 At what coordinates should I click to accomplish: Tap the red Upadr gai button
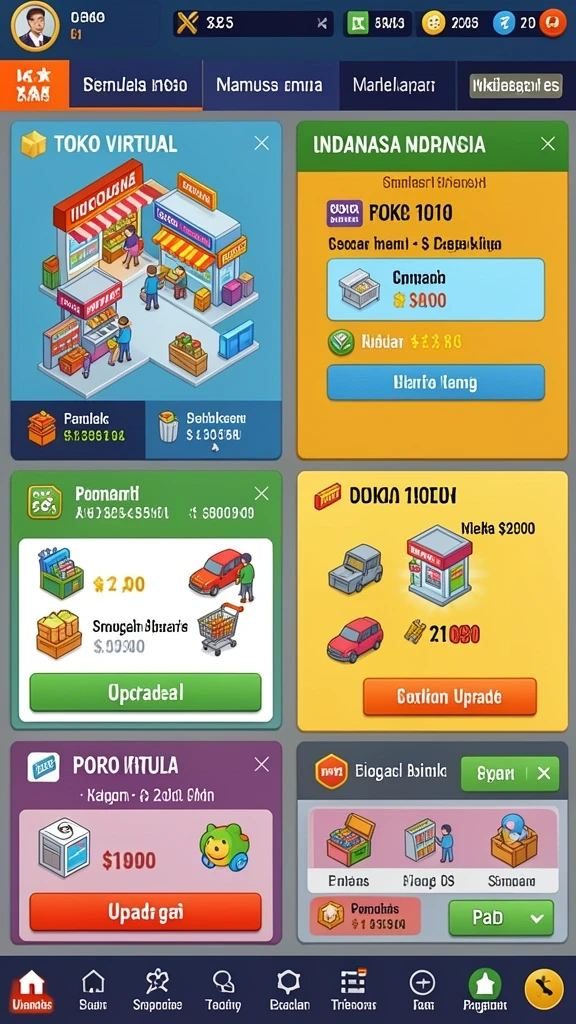145,912
